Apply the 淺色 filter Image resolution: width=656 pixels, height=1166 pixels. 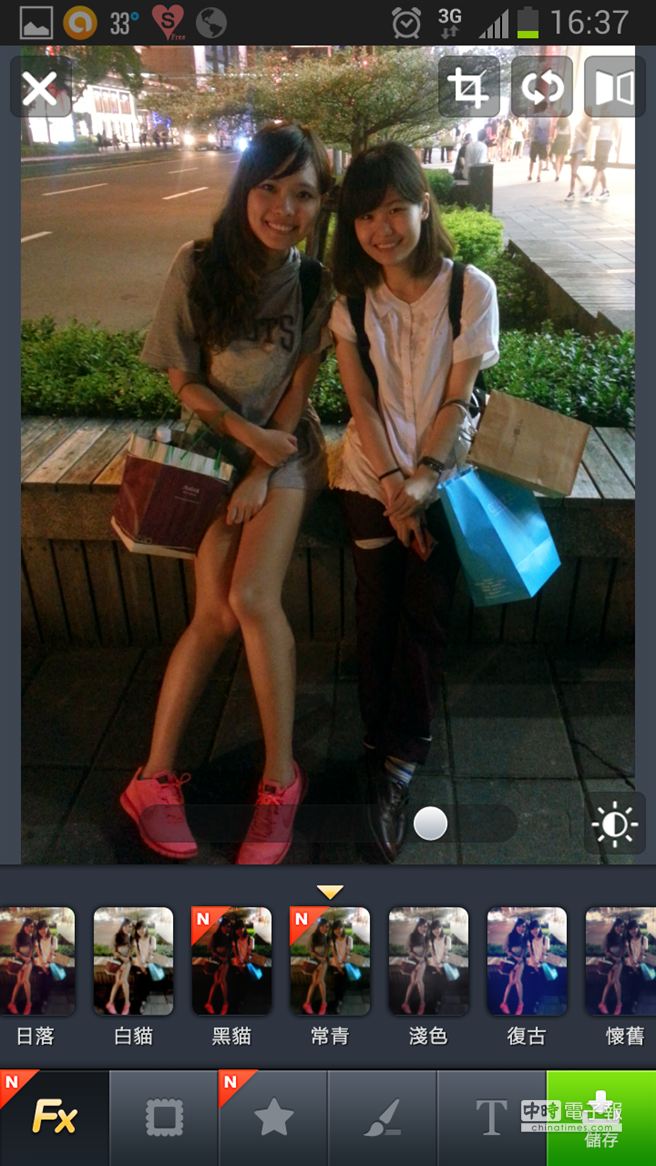[x=428, y=960]
